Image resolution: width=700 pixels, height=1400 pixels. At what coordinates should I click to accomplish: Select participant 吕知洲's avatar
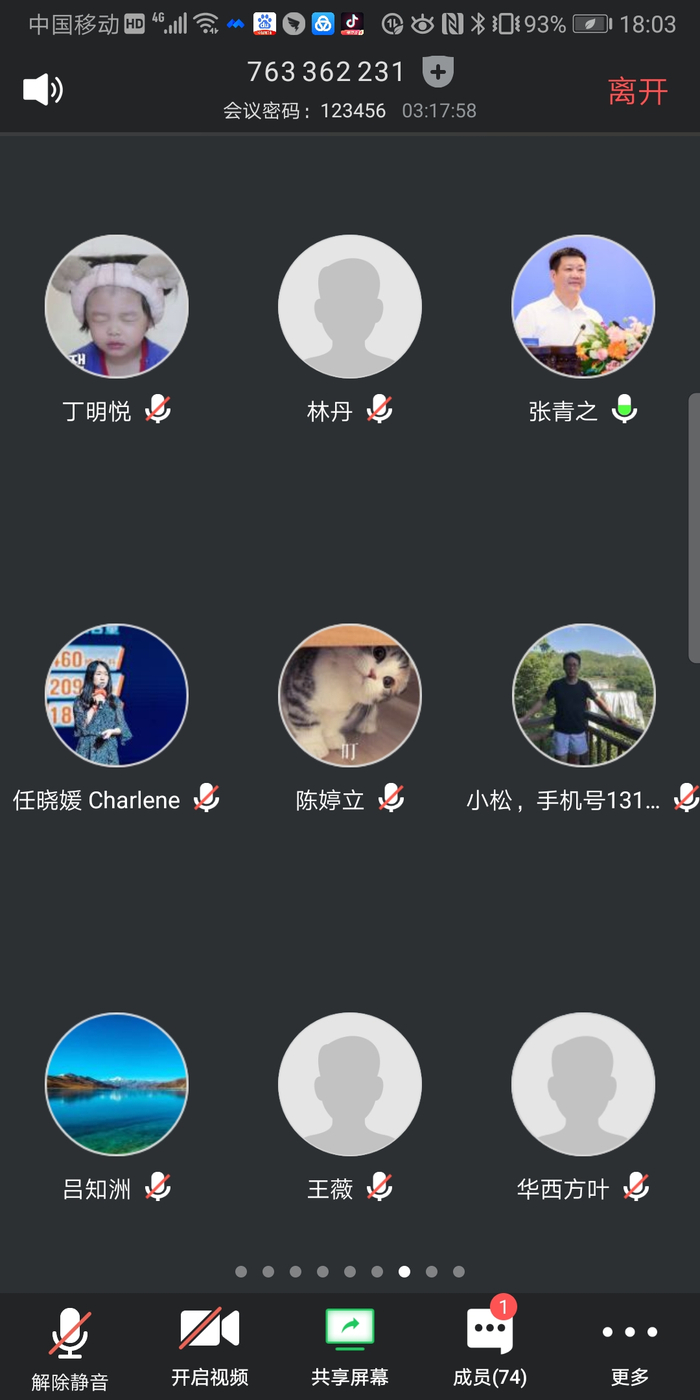tap(117, 1084)
